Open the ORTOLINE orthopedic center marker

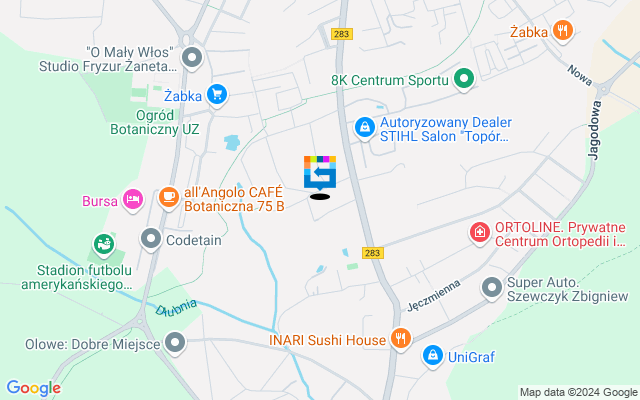click(481, 233)
